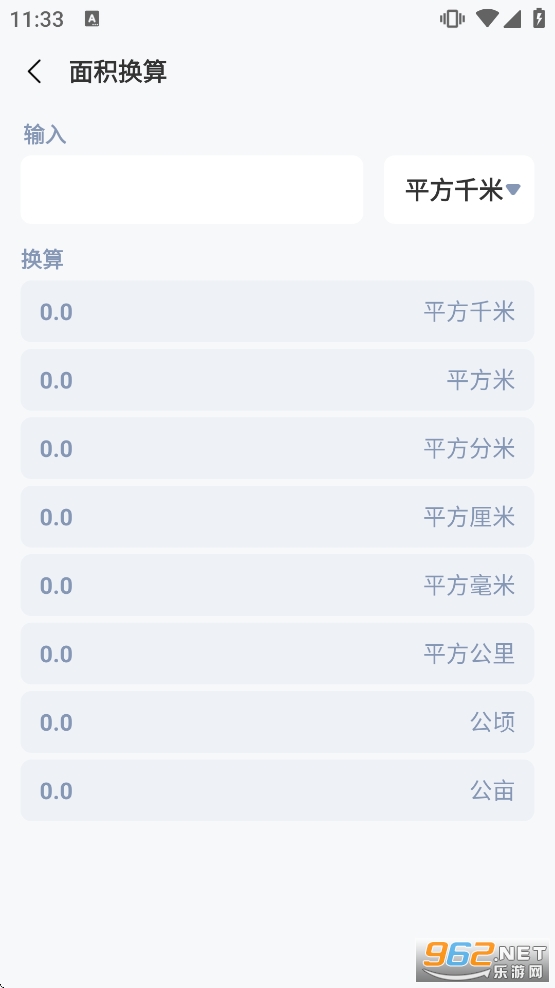Tap the 输入 value field
This screenshot has width=555, height=988.
(x=192, y=190)
